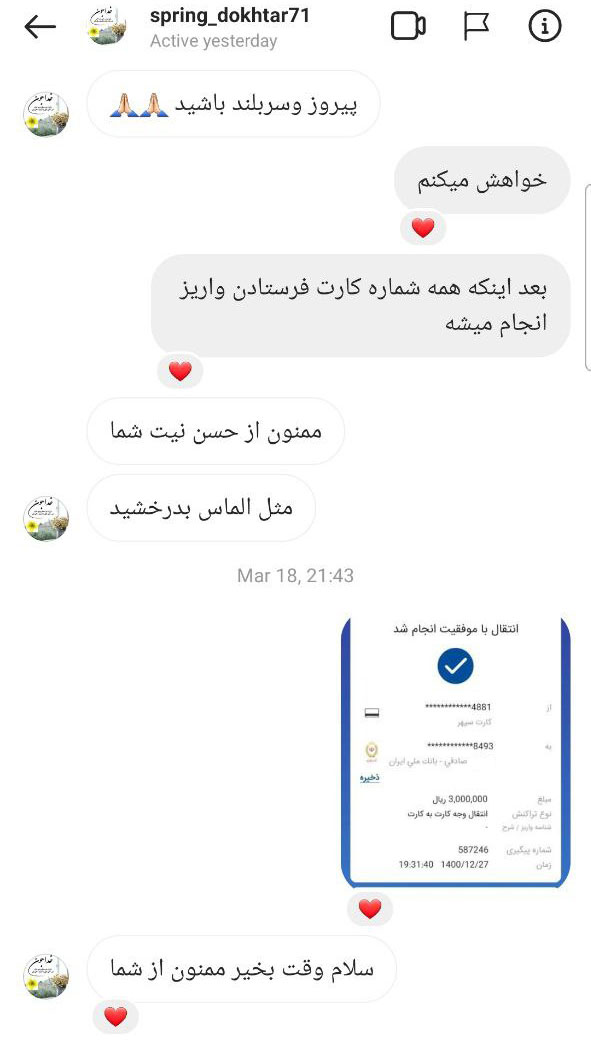
Task: Flag this conversation
Action: pyautogui.click(x=477, y=27)
